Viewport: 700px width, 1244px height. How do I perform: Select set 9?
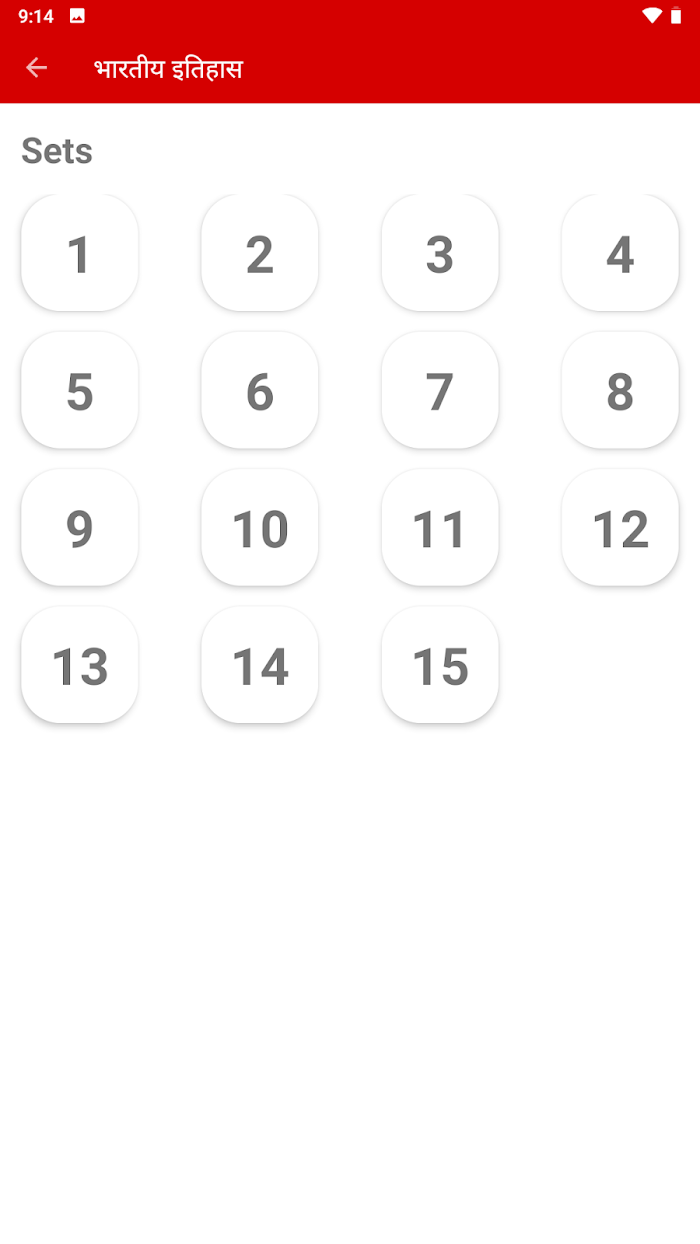[x=79, y=527]
